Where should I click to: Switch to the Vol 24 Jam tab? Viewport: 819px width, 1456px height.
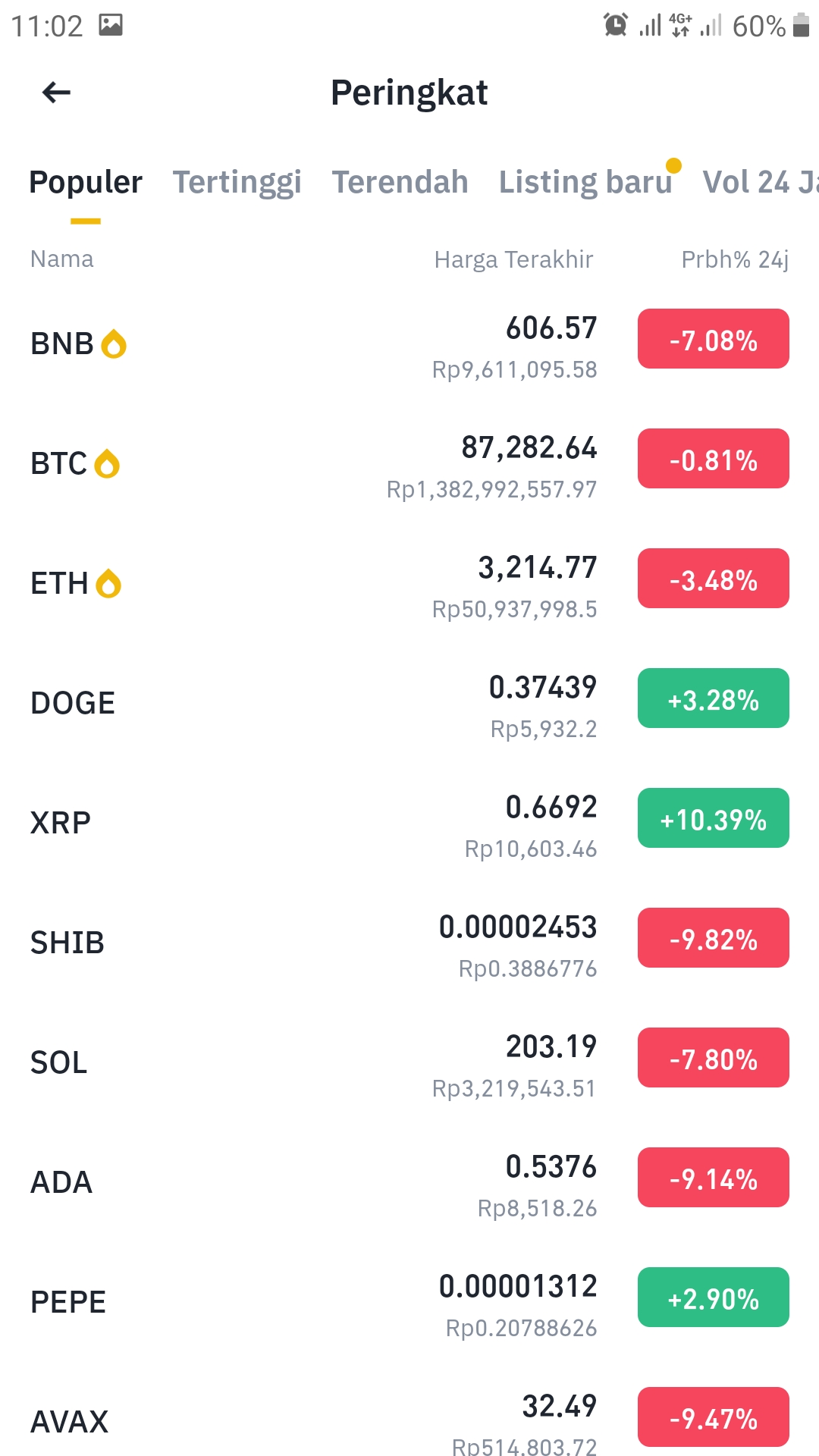click(x=760, y=183)
